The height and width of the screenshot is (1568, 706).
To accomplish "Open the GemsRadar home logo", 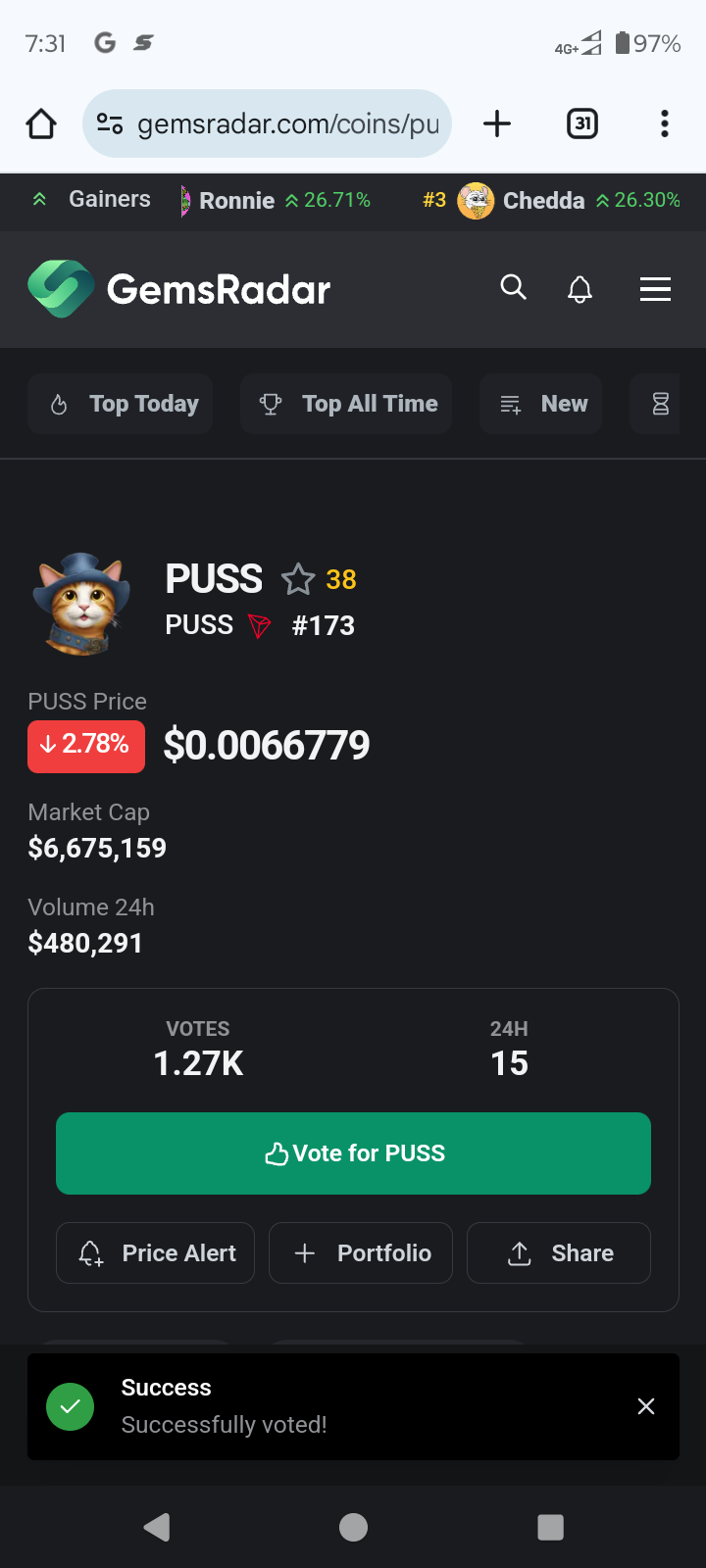I will [x=179, y=289].
